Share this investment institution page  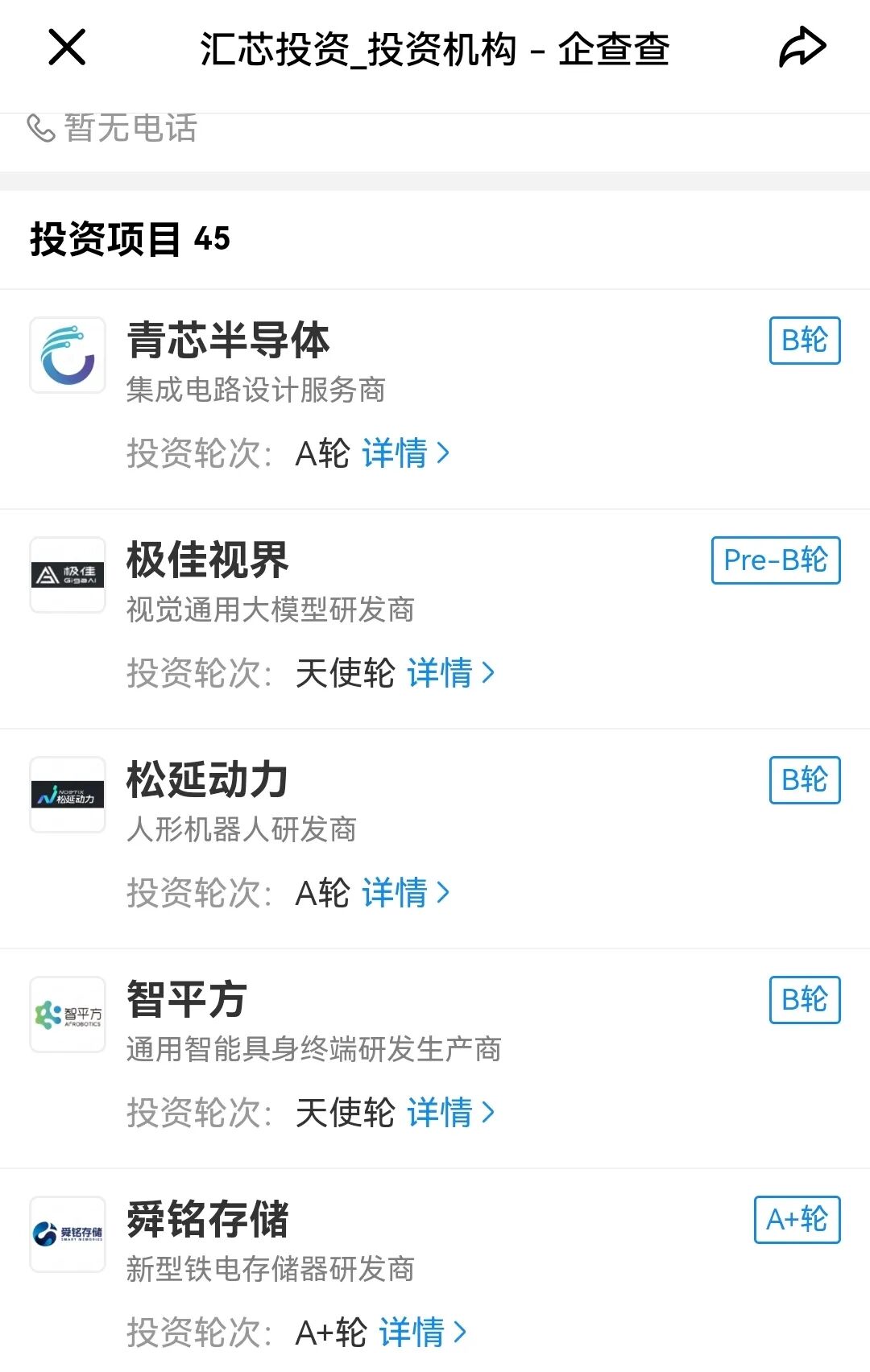tap(802, 48)
